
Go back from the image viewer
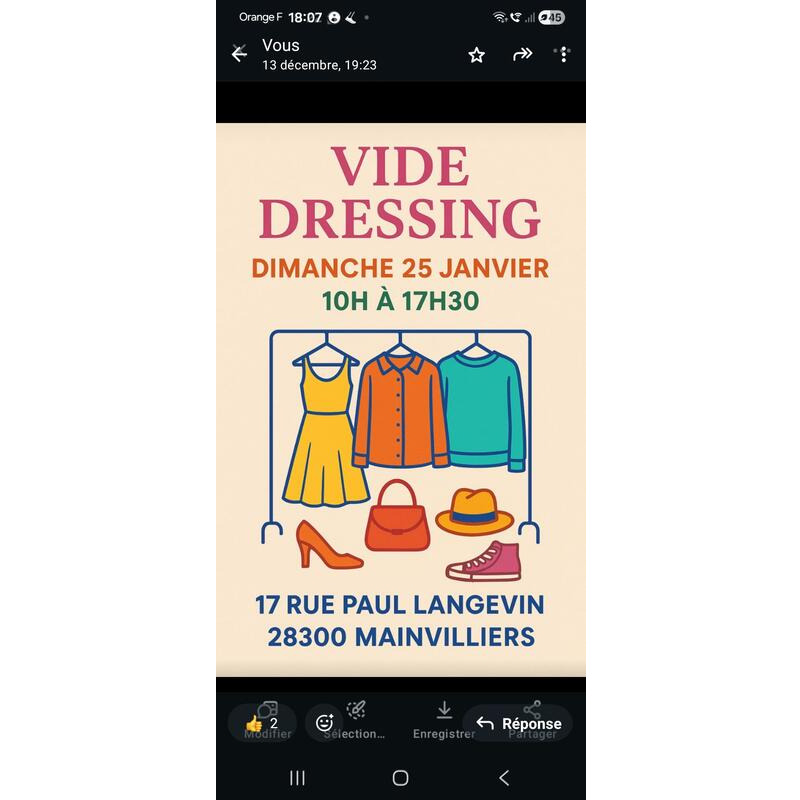tap(239, 54)
